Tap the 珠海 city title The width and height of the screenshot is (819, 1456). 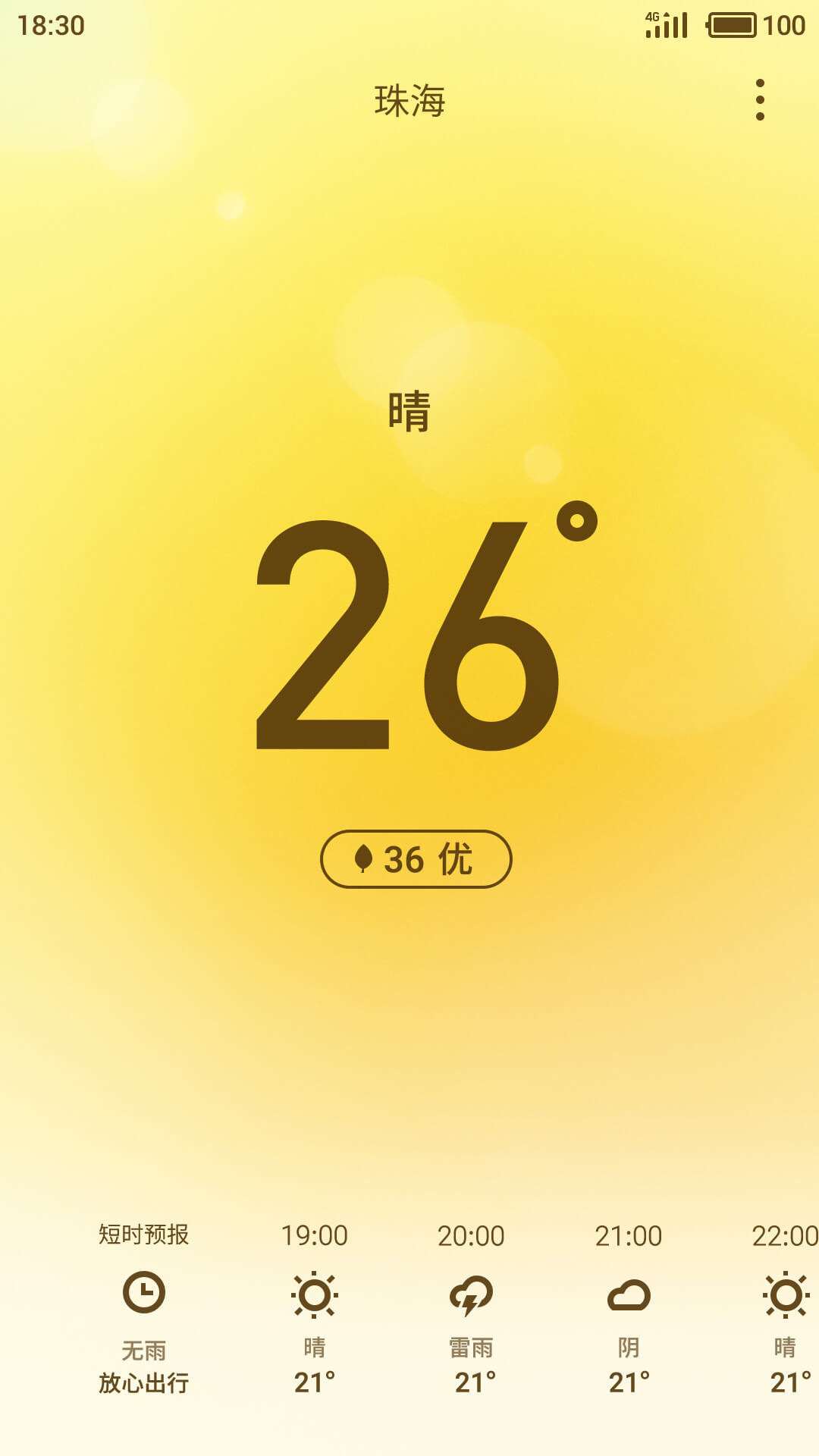click(x=409, y=101)
